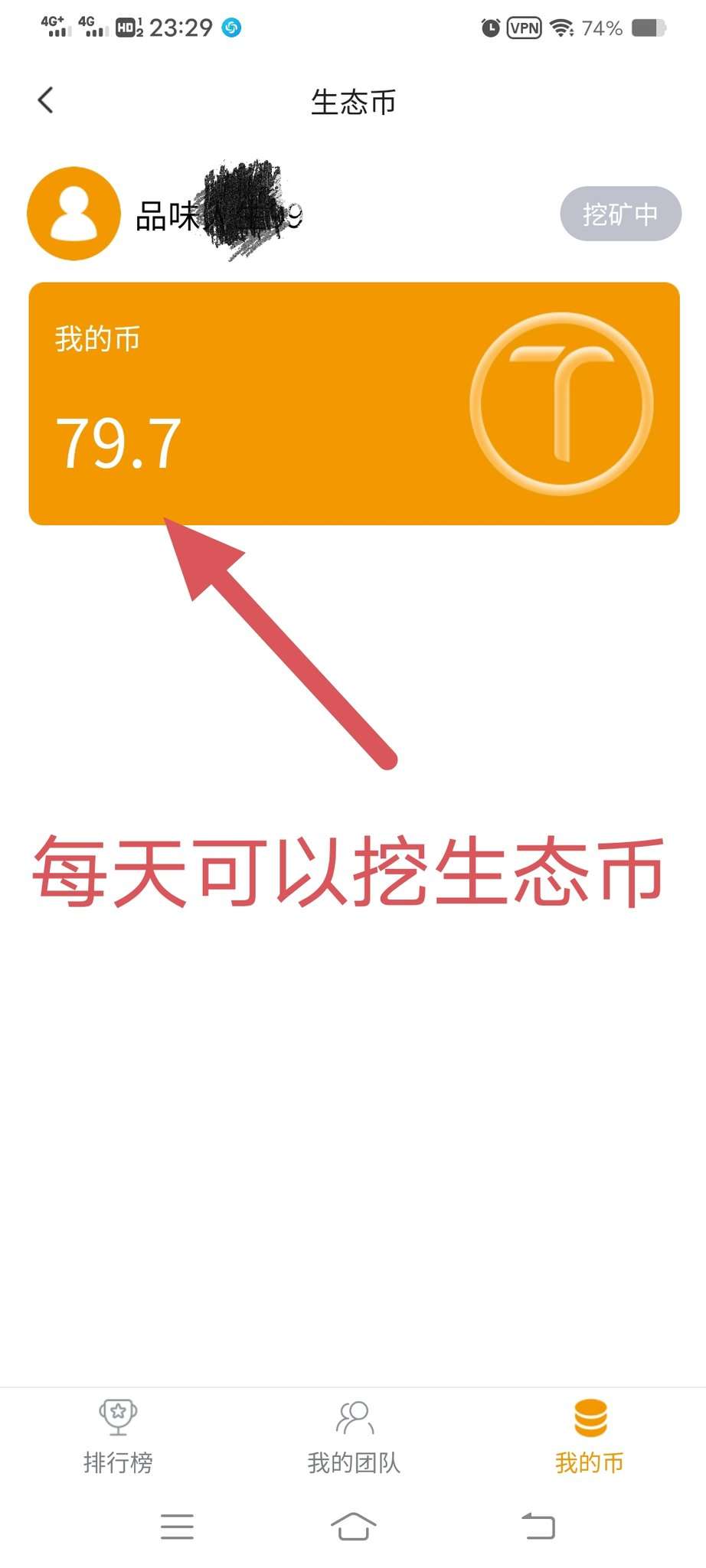Switch to the 排行榜 tab
This screenshot has width=706, height=1568.
[x=118, y=1436]
